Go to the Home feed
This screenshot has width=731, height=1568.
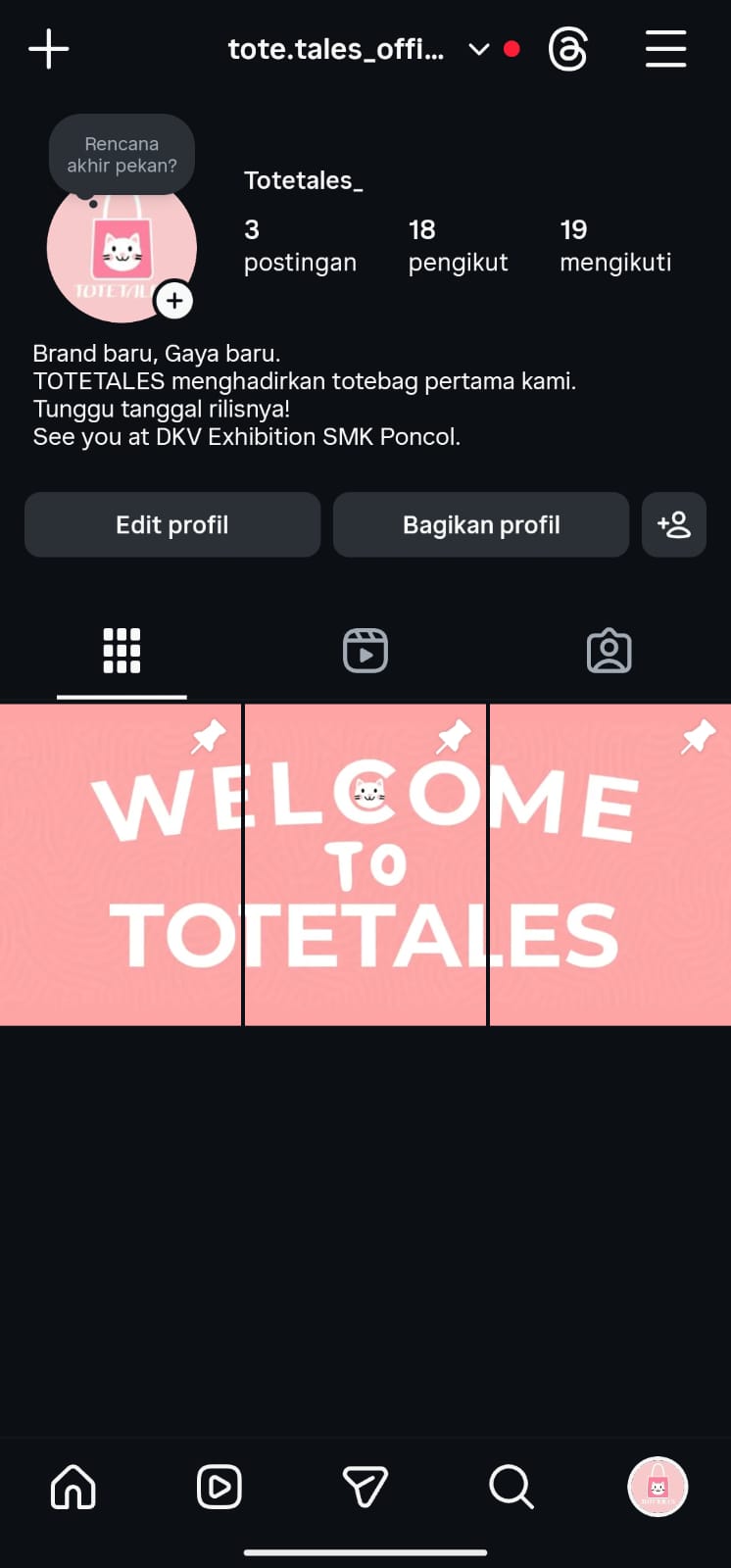pos(73,1487)
